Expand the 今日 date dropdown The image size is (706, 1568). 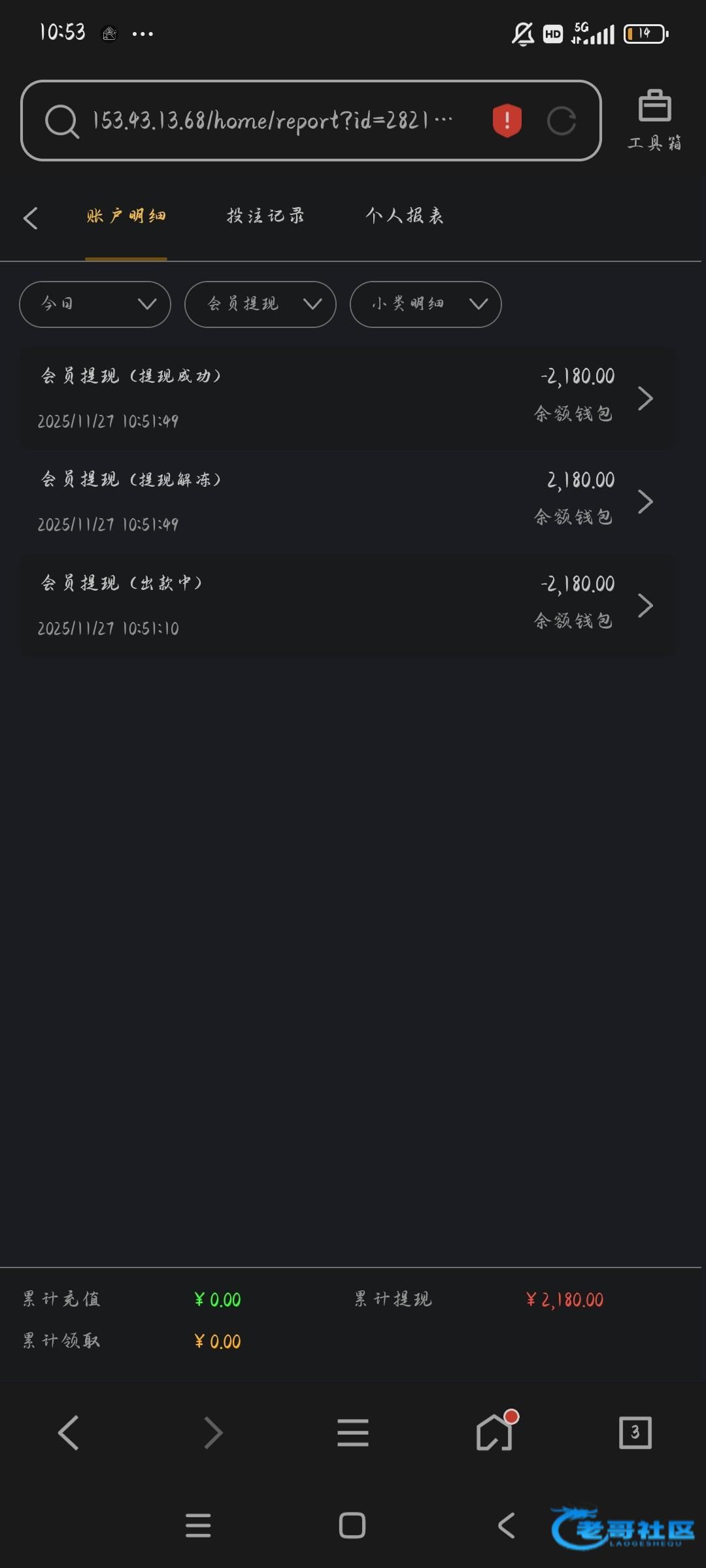95,304
